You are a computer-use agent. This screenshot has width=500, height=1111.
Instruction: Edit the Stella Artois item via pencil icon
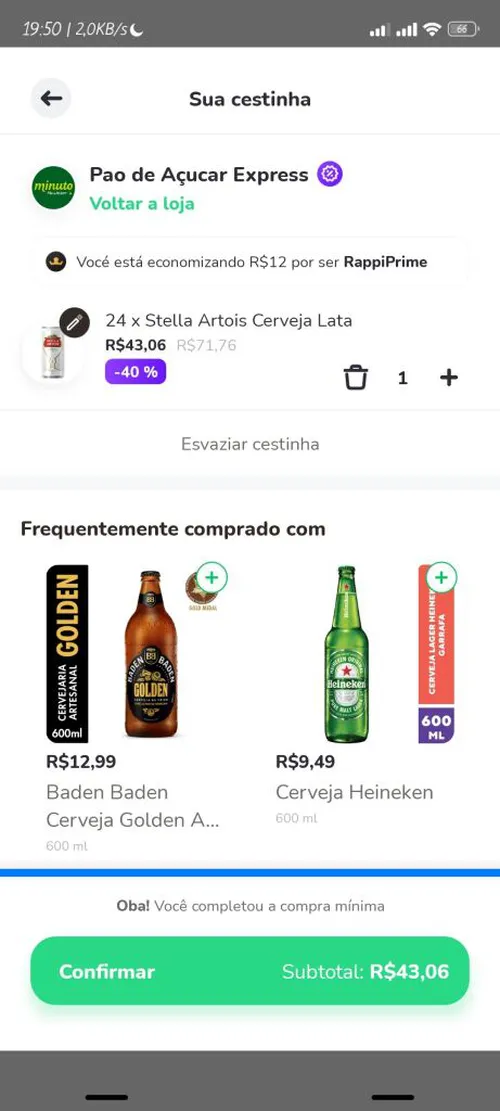(x=74, y=323)
